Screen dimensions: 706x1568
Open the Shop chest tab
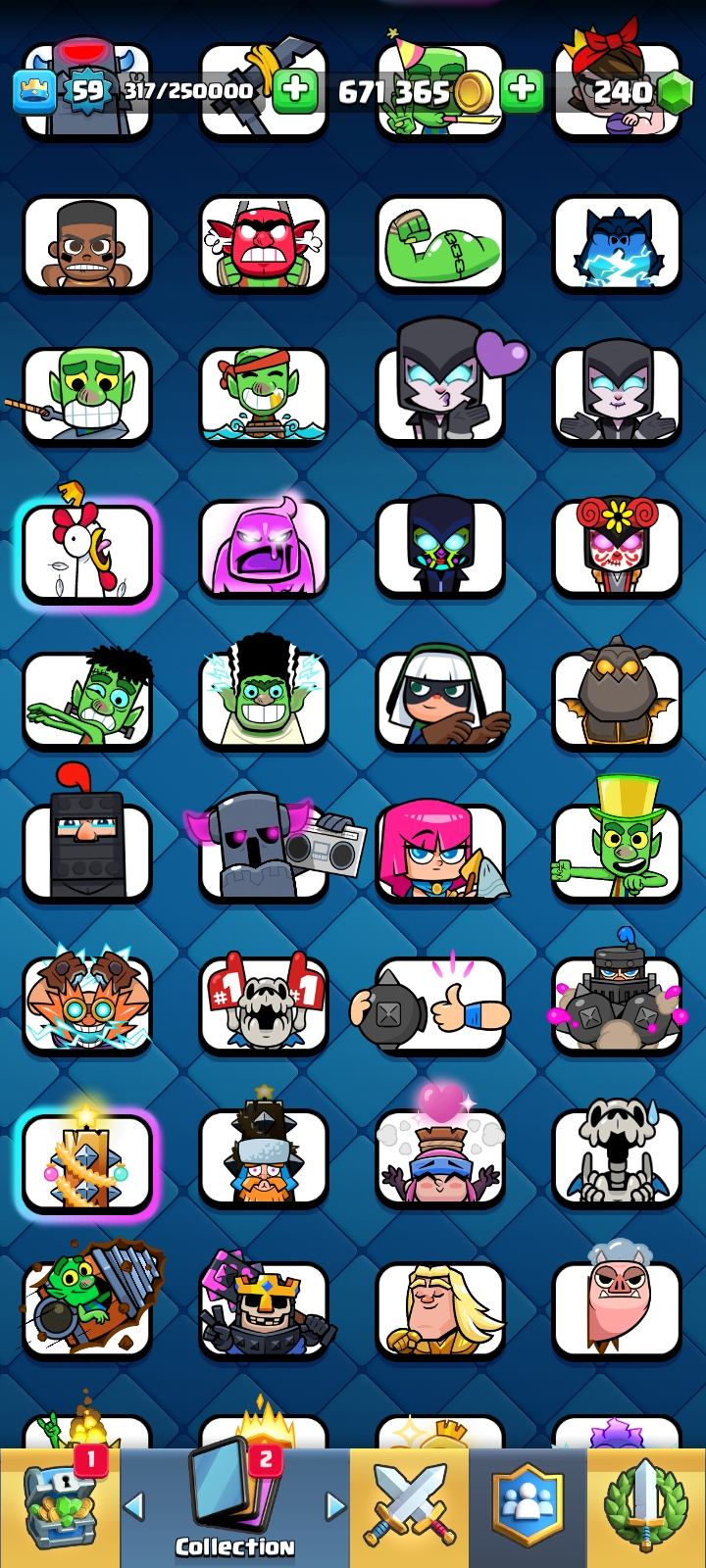tap(59, 1507)
